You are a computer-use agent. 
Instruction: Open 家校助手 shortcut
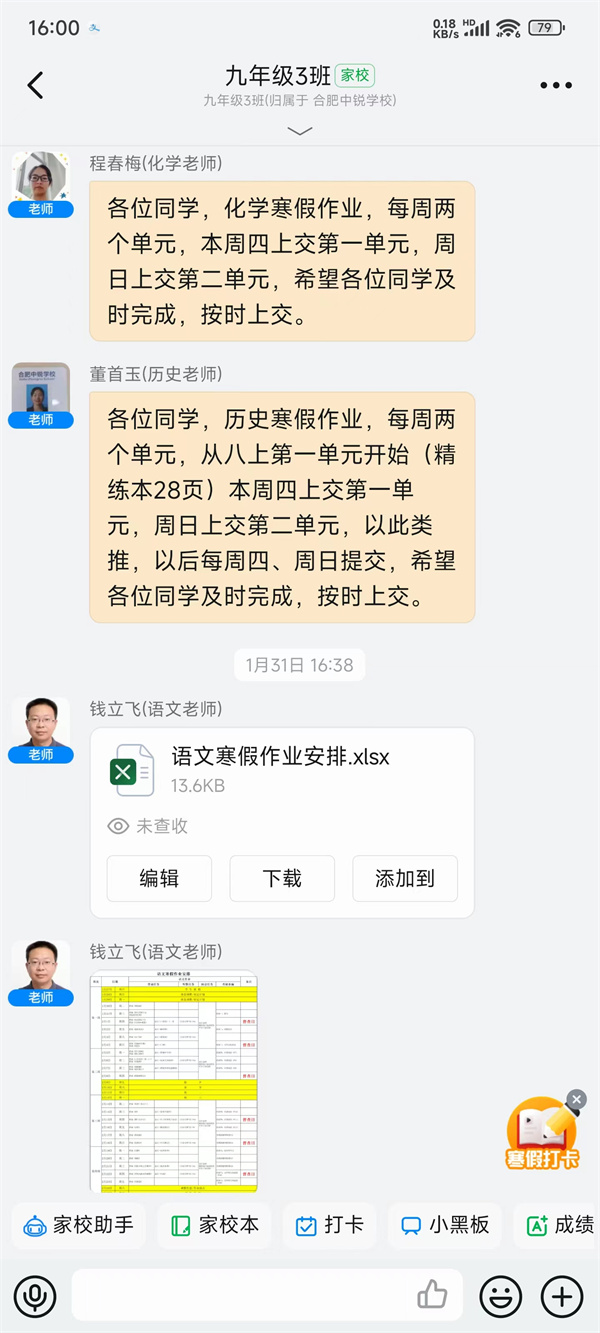point(79,1225)
